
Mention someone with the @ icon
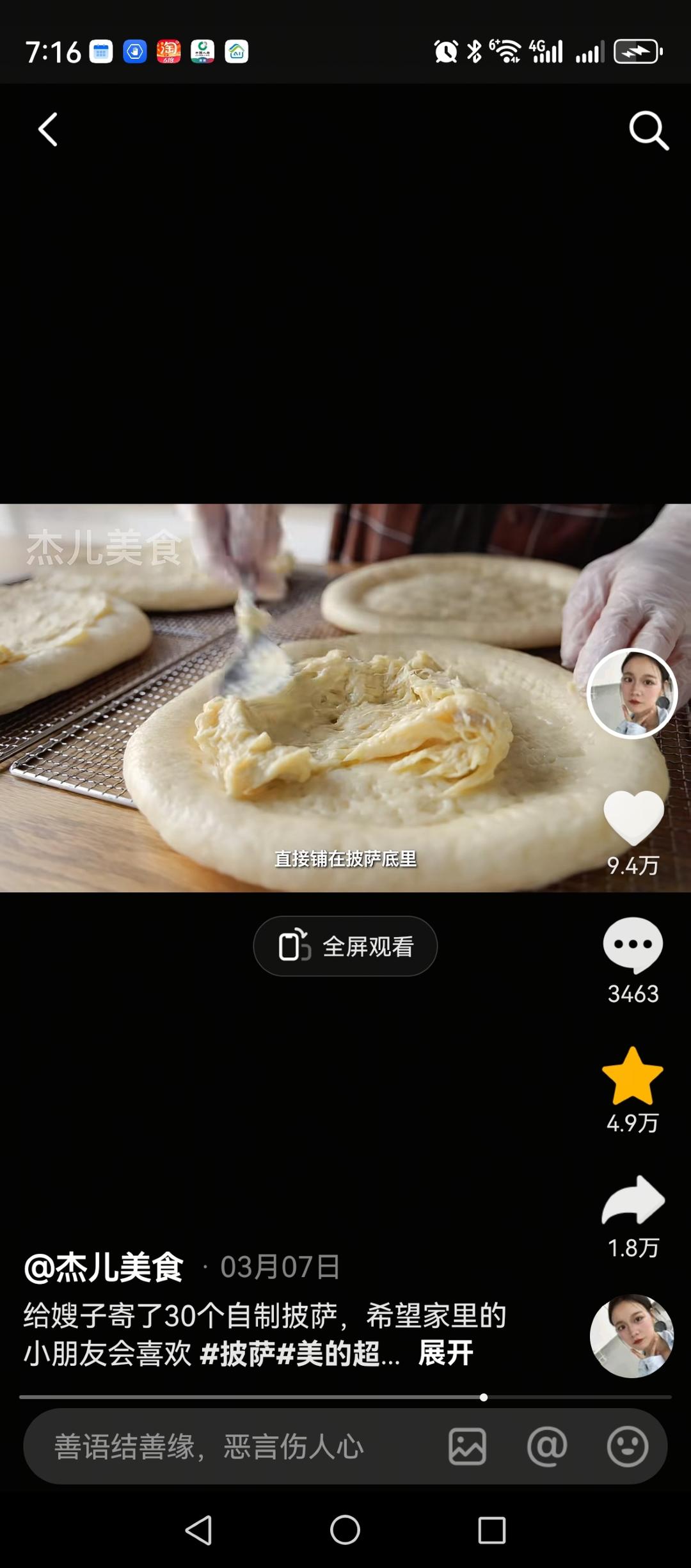tap(547, 1447)
